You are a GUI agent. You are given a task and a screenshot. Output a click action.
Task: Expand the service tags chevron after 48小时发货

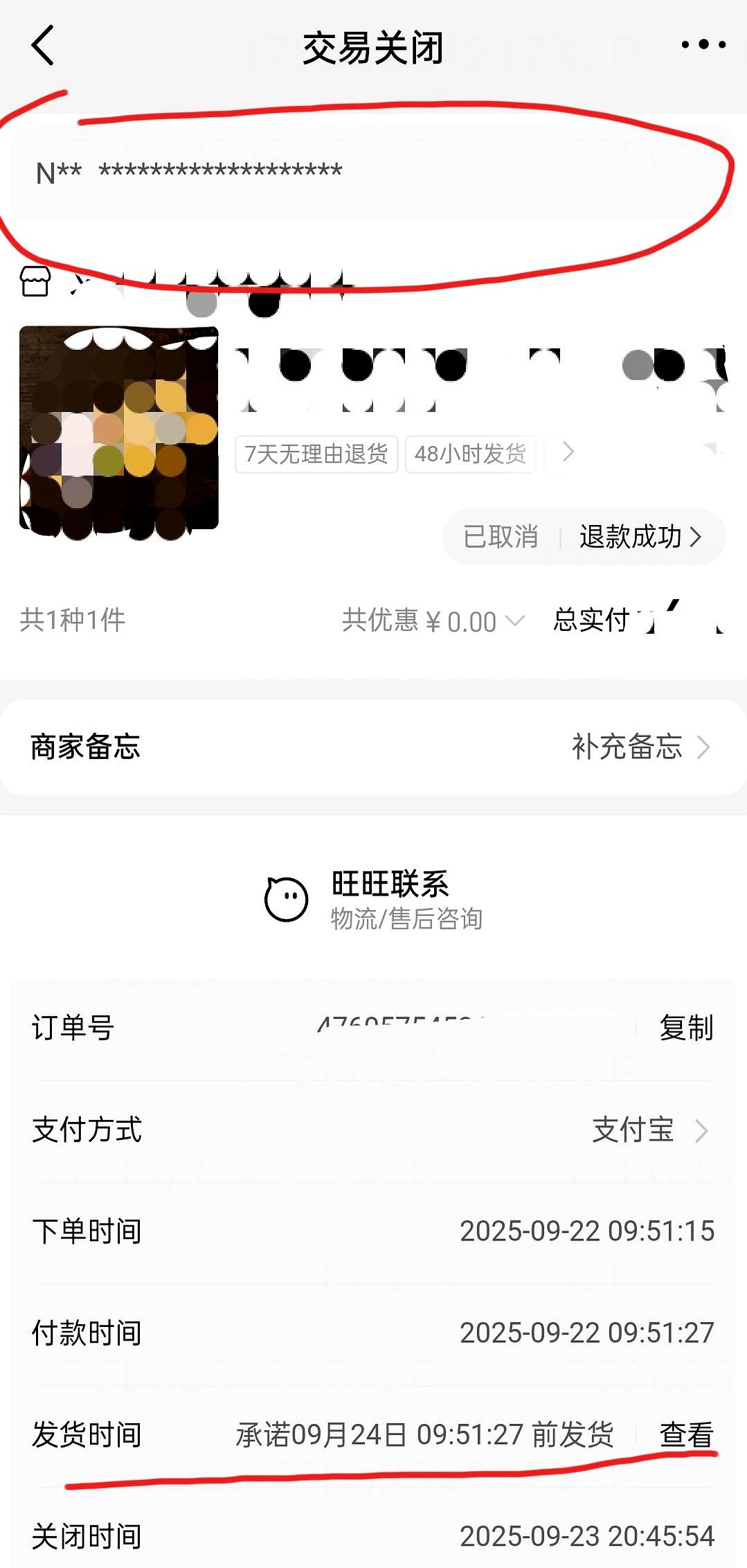568,452
